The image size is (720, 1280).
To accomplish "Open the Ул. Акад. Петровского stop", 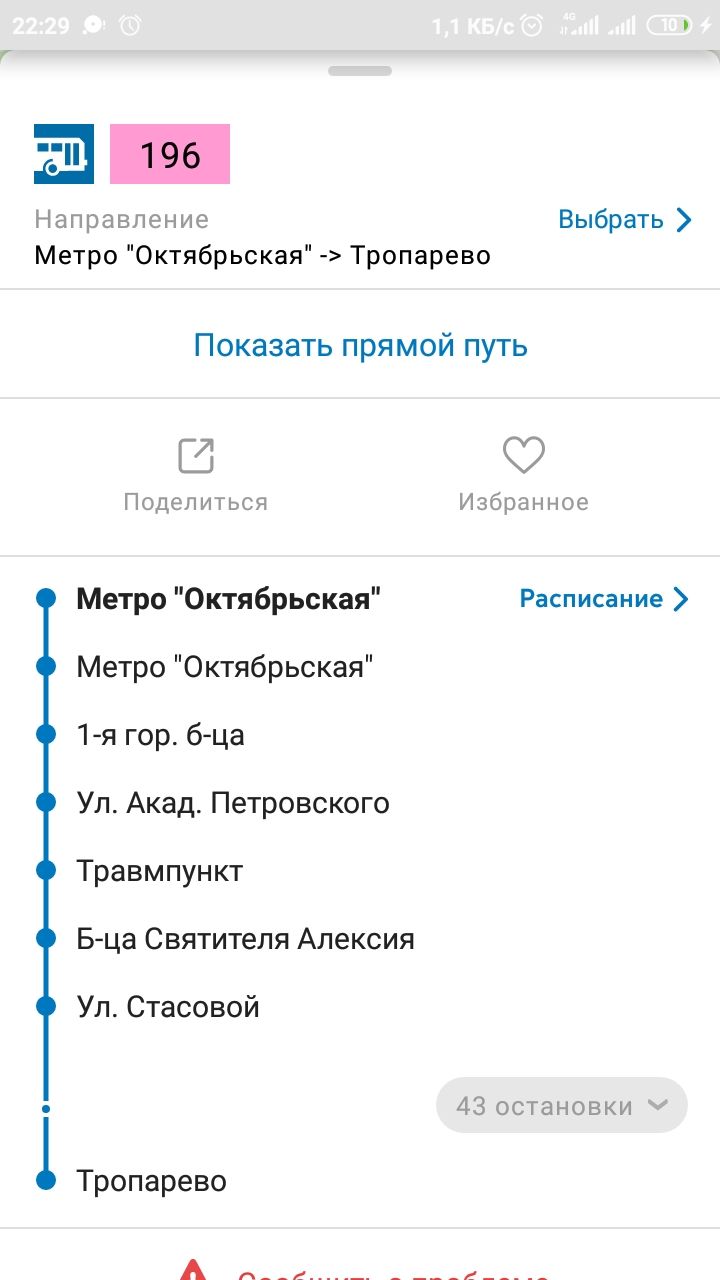I will pos(233,803).
